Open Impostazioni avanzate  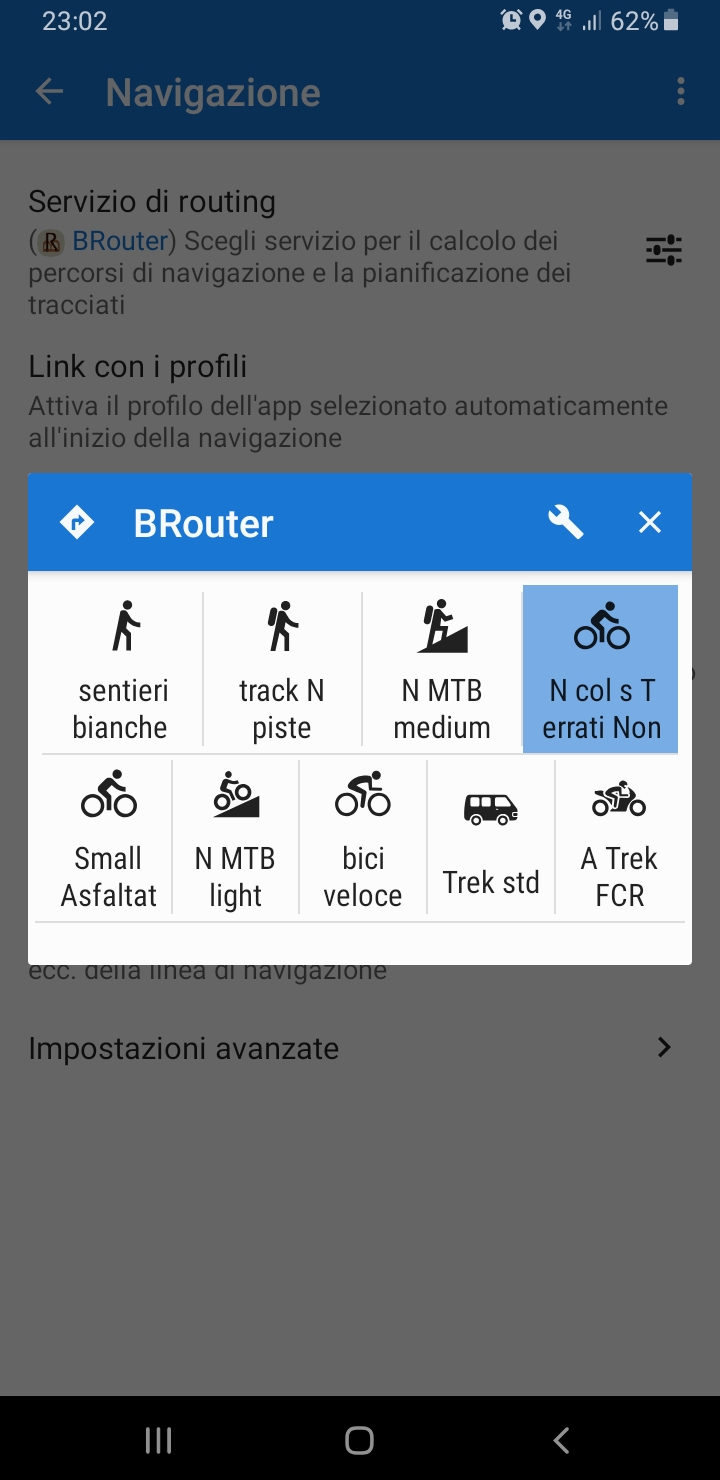(x=350, y=1048)
